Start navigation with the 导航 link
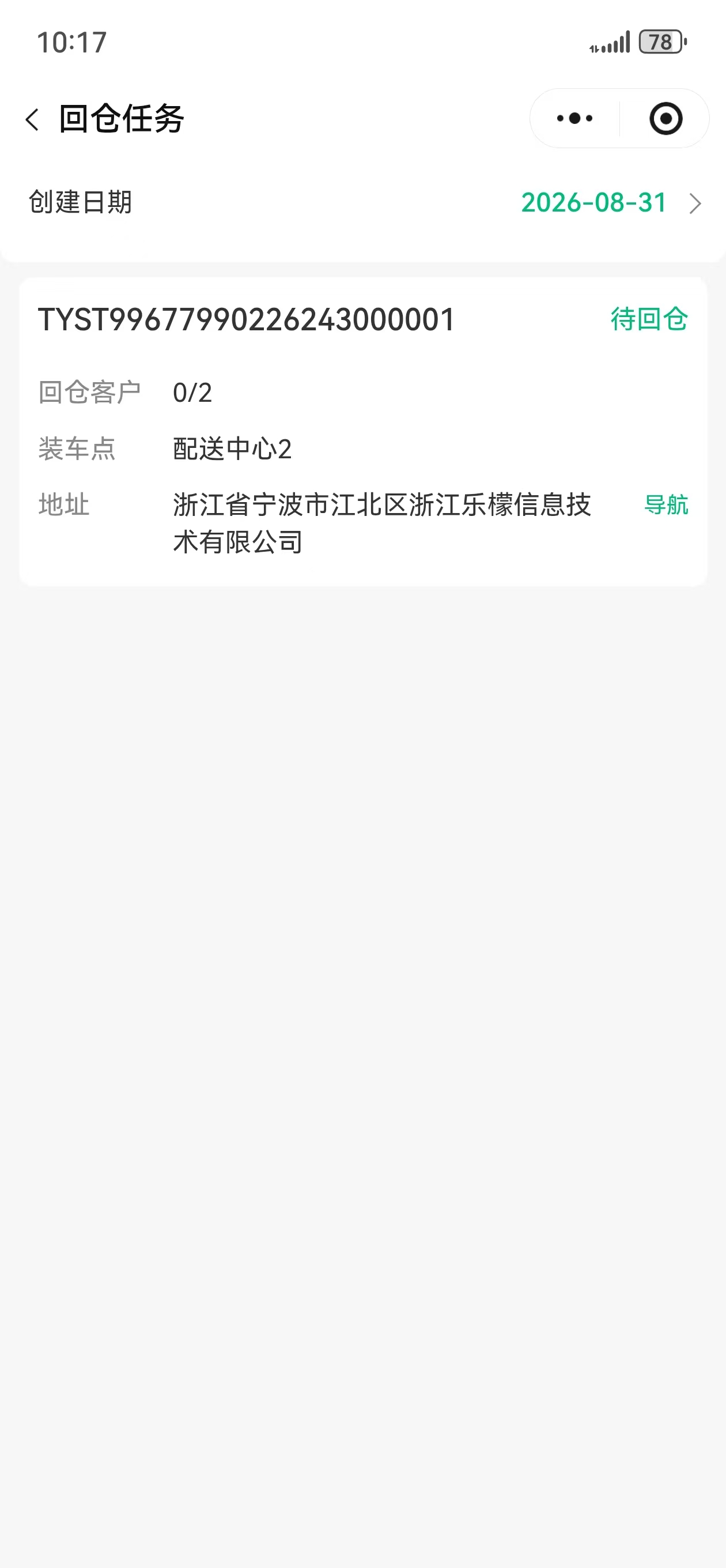The width and height of the screenshot is (726, 1568). (665, 504)
